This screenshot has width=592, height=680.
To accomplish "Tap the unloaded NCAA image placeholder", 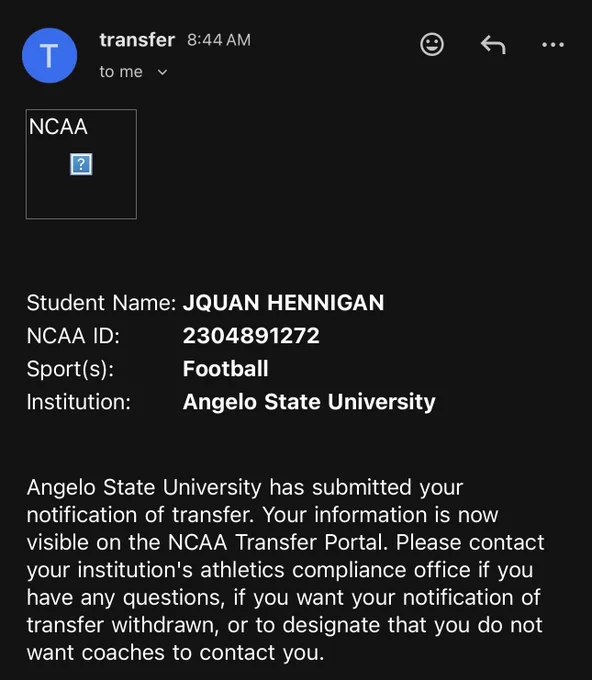I will (81, 164).
